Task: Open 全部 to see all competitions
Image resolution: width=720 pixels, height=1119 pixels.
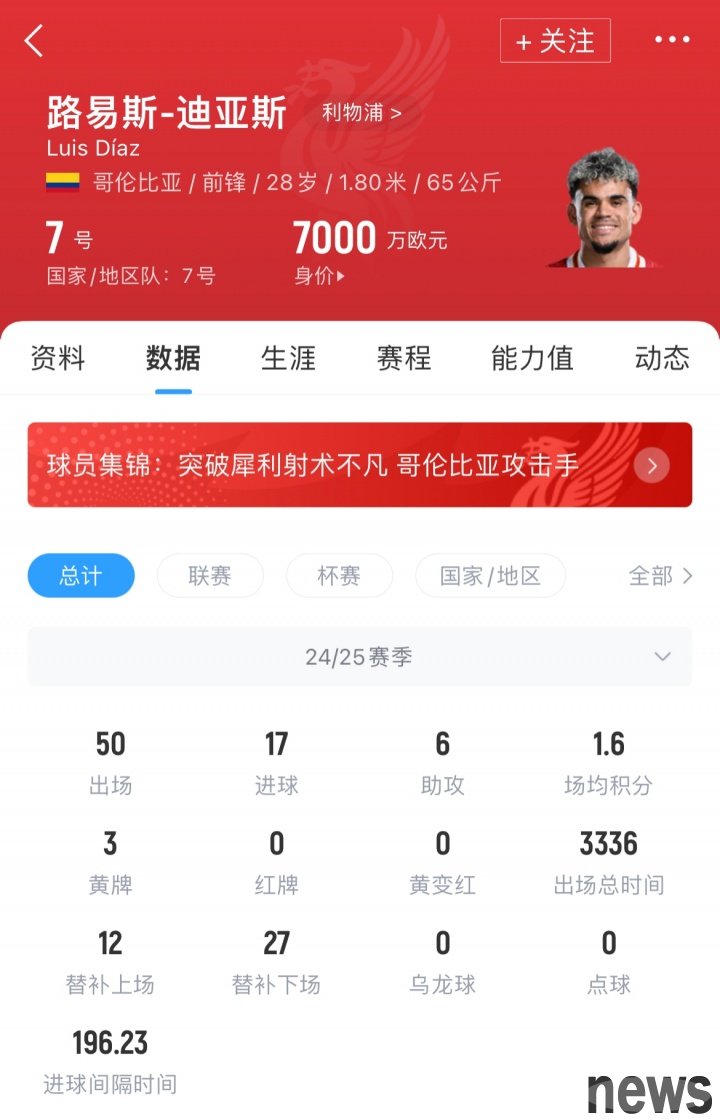Action: (x=660, y=576)
